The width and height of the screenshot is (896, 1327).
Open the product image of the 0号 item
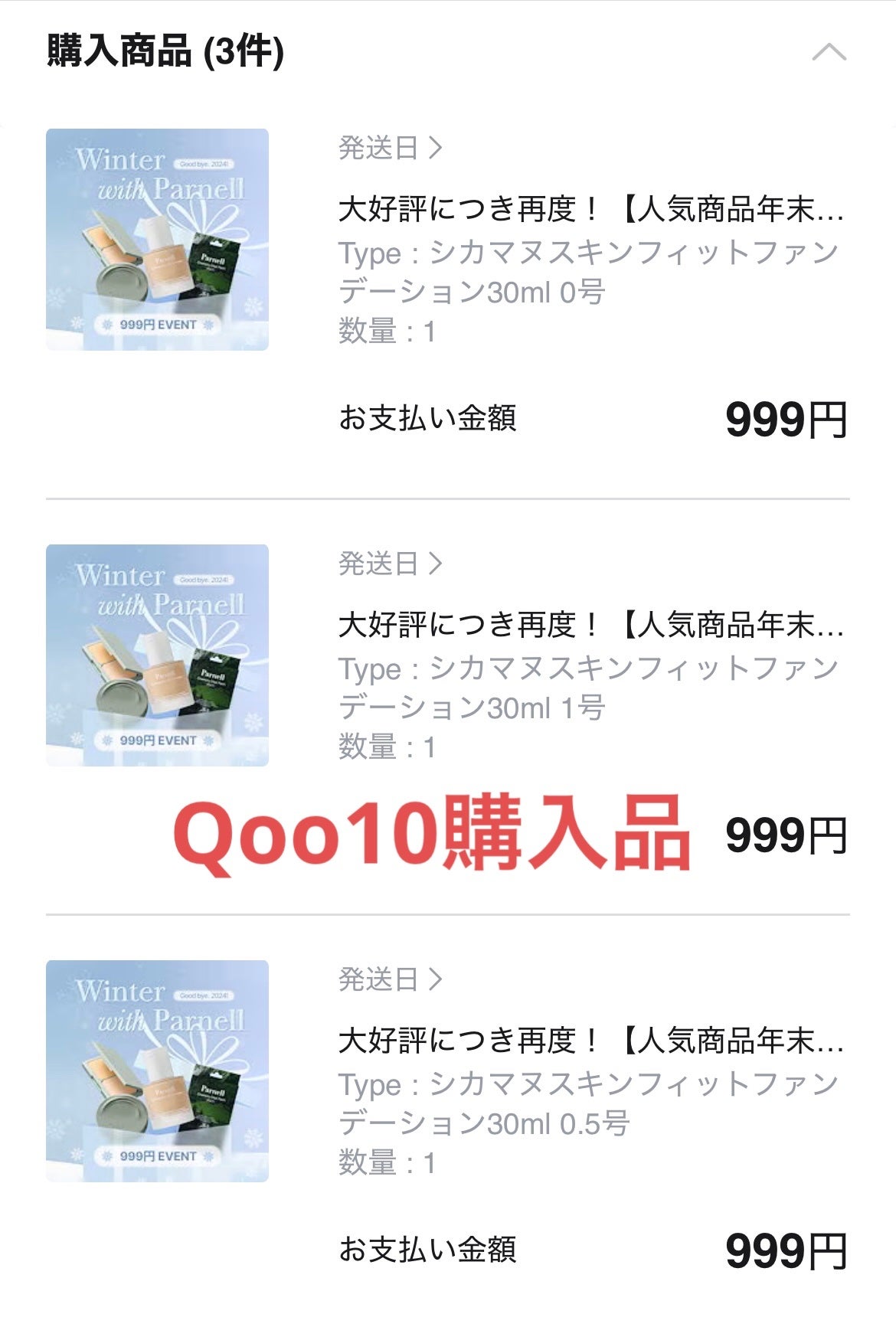[x=157, y=240]
